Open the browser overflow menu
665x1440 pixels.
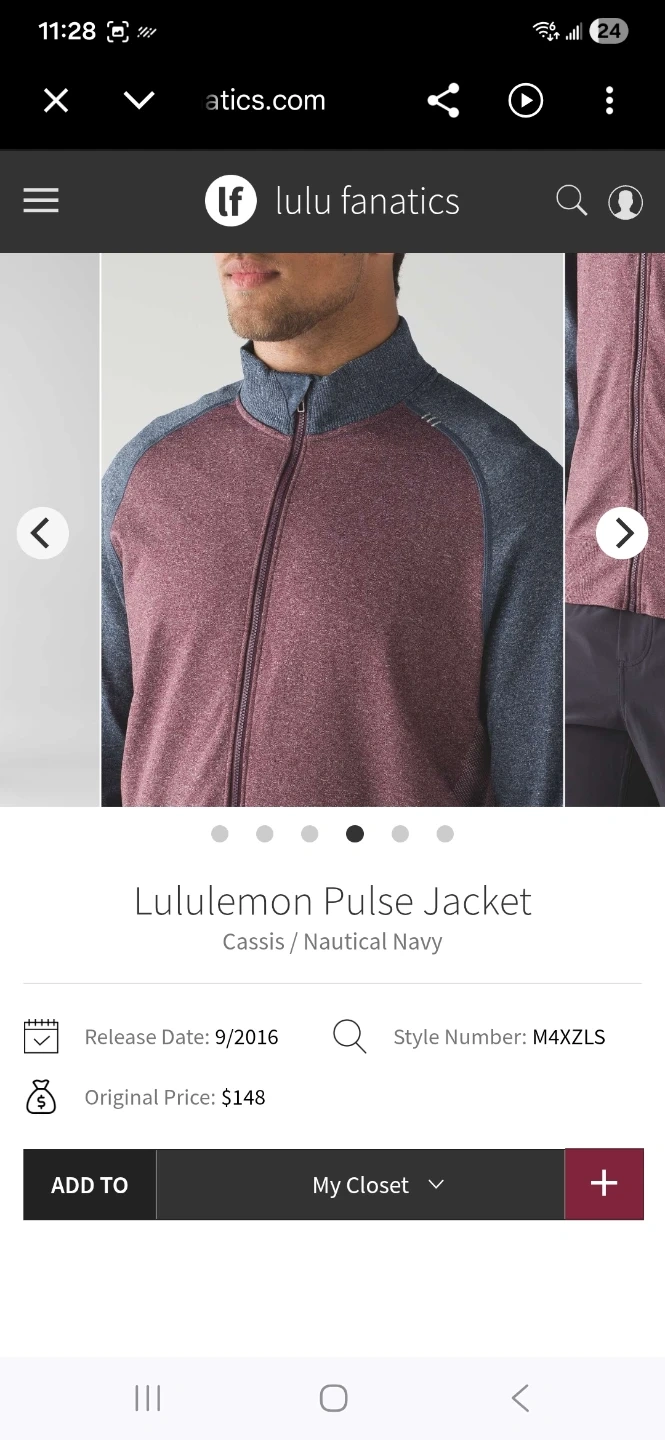pyautogui.click(x=609, y=101)
